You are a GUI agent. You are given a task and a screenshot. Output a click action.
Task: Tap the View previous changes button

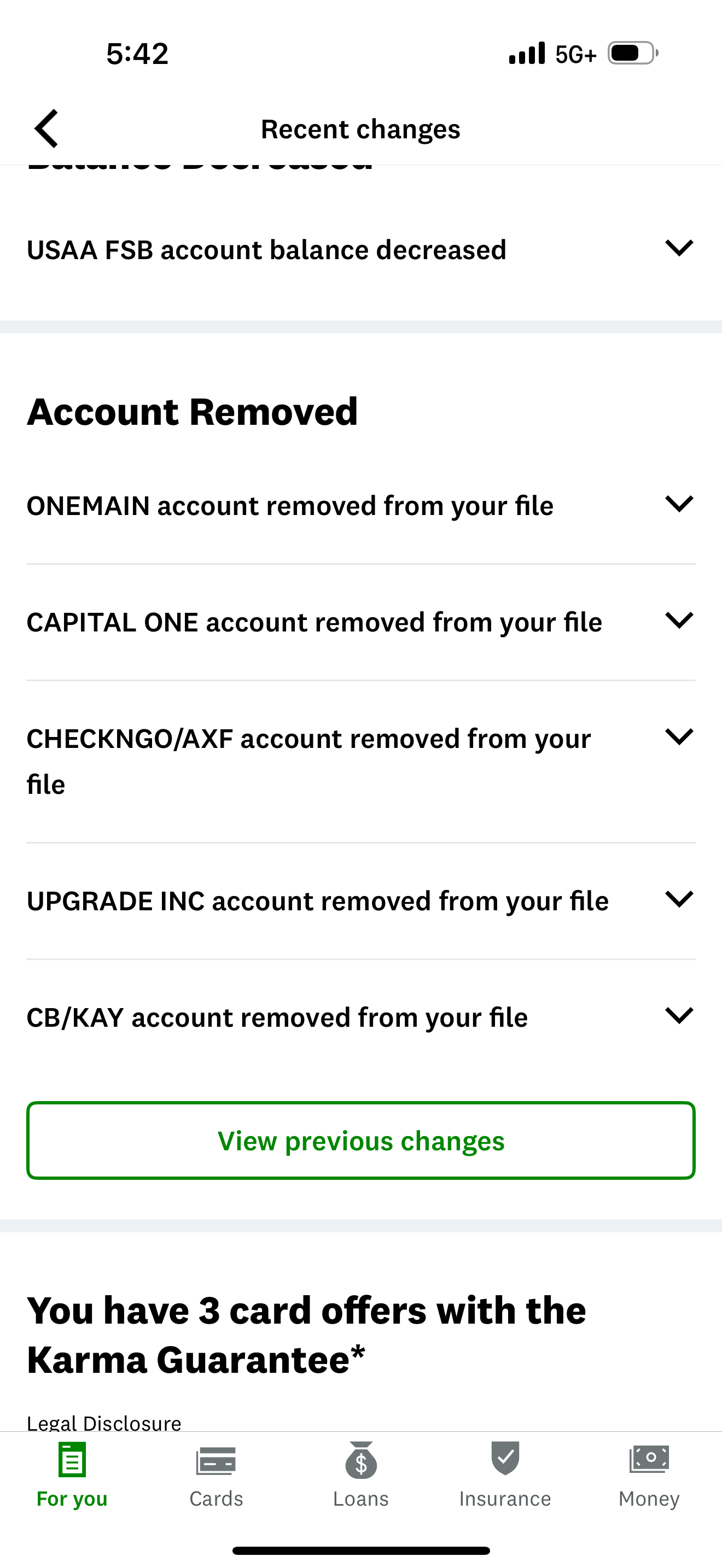[x=361, y=1140]
